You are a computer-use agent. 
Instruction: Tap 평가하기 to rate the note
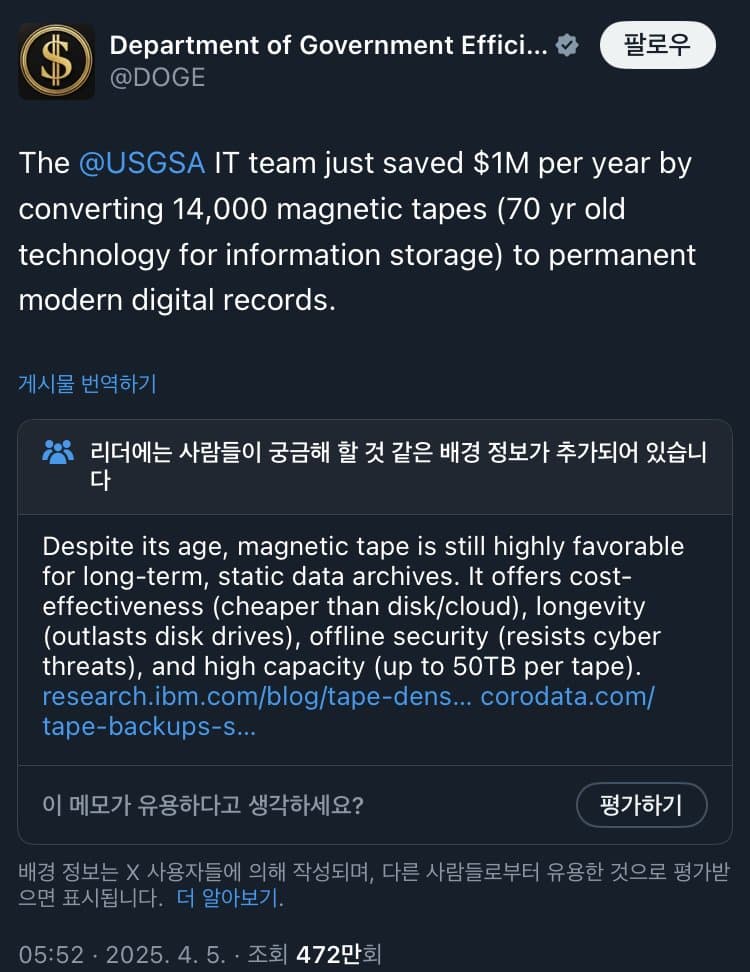point(641,805)
